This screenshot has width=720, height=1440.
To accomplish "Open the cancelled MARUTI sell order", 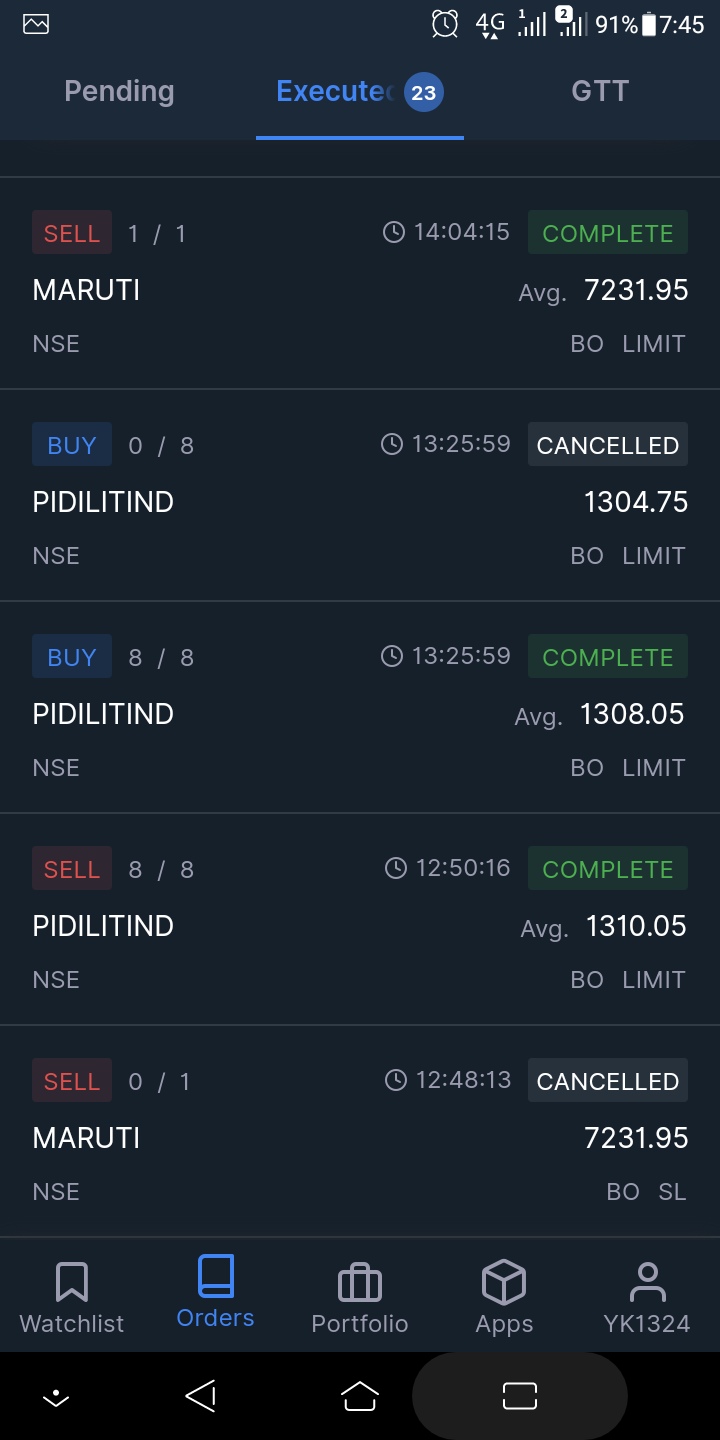I will click(x=360, y=1136).
